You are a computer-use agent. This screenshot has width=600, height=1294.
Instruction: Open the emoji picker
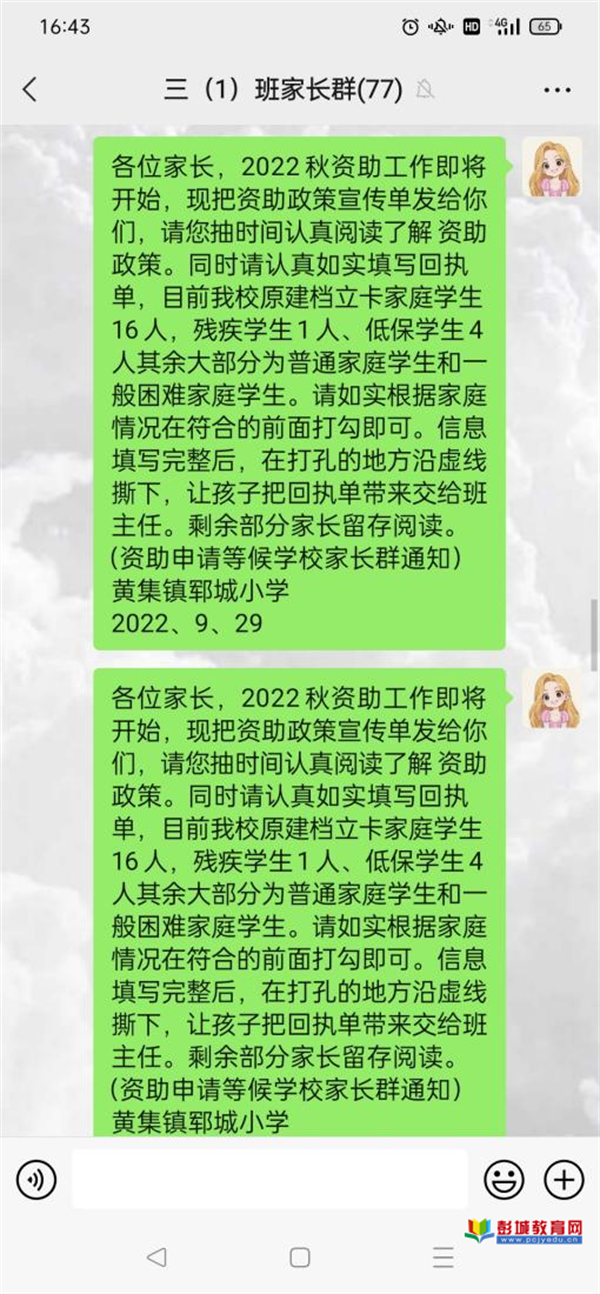504,1180
